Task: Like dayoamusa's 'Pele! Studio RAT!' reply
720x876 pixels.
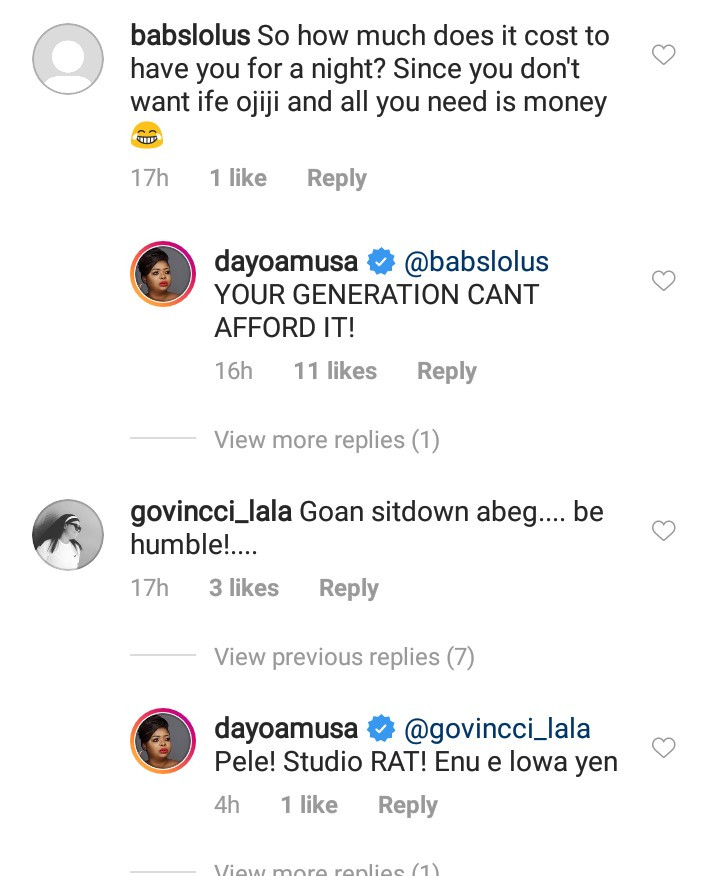Action: (664, 748)
